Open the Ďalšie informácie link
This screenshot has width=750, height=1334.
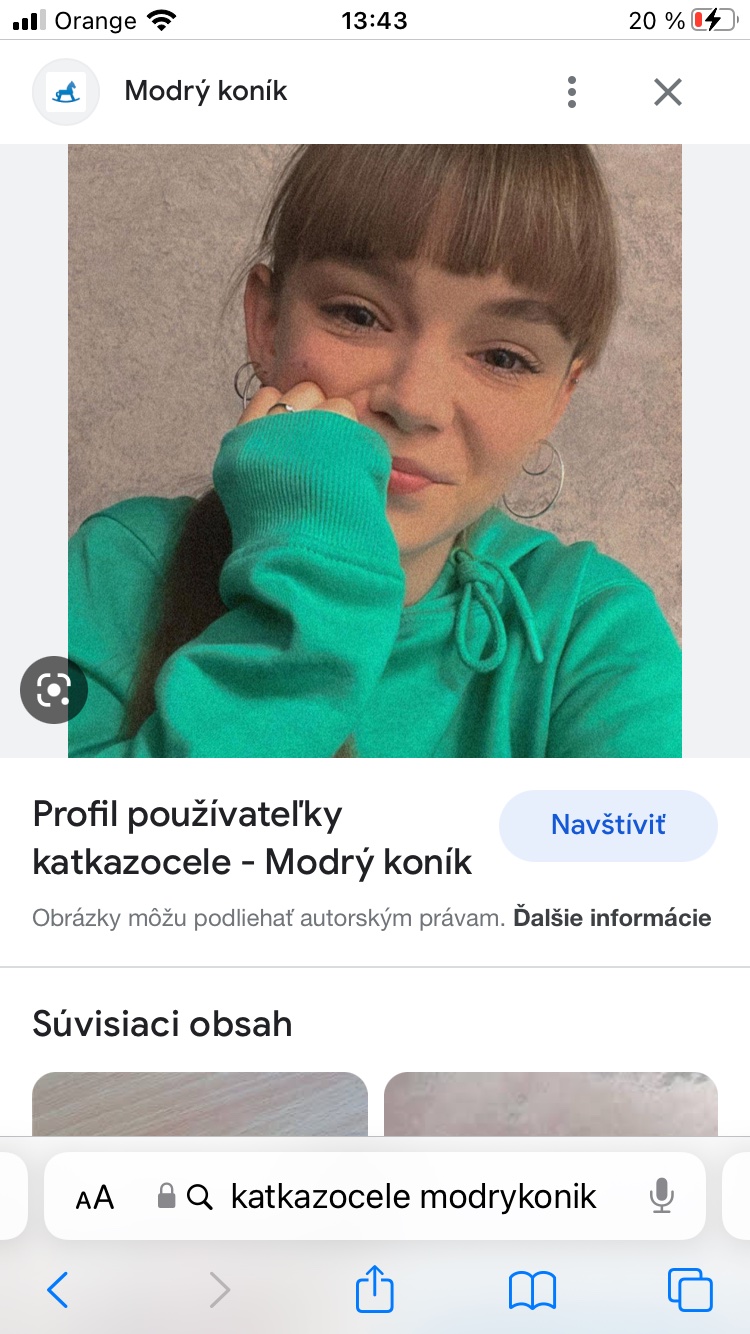[612, 917]
